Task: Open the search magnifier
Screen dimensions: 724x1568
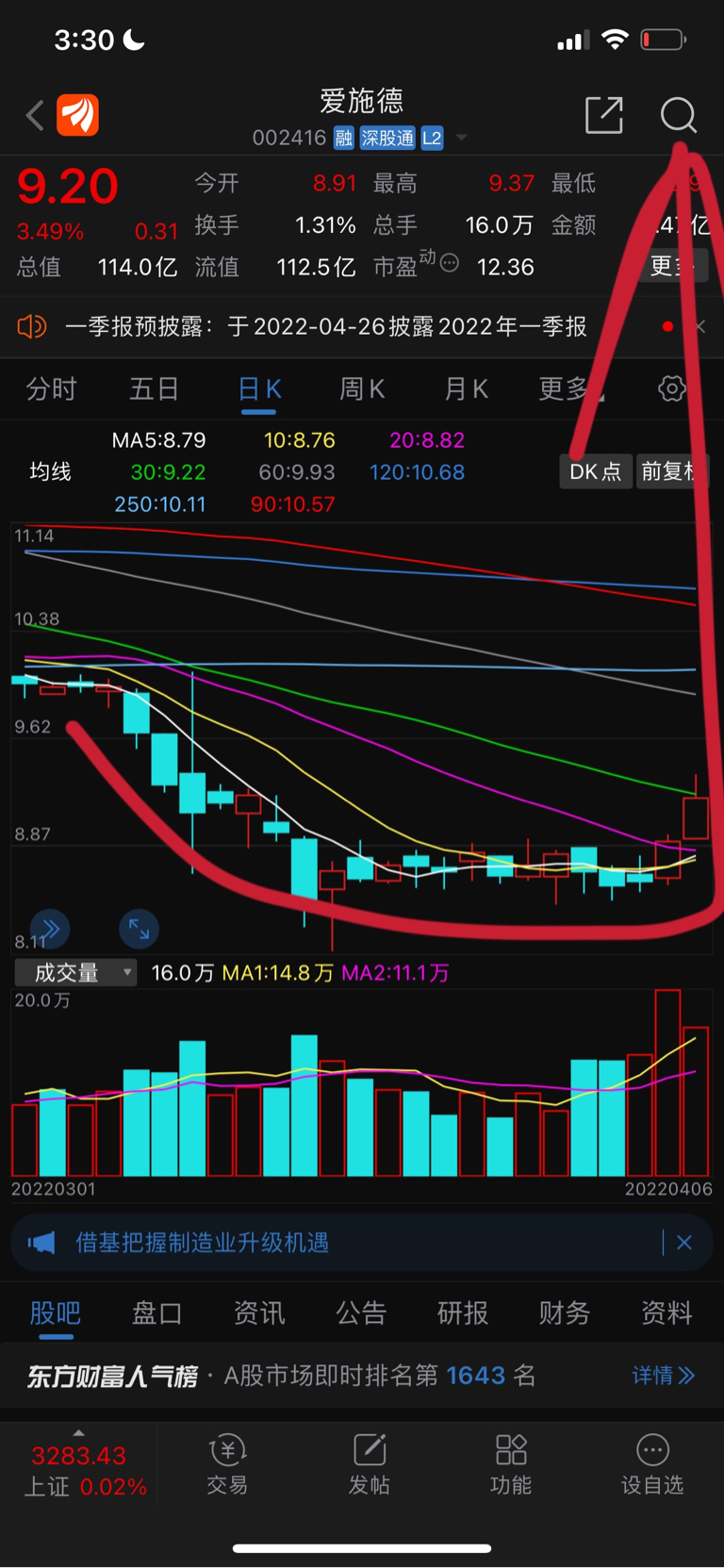Action: [x=679, y=115]
